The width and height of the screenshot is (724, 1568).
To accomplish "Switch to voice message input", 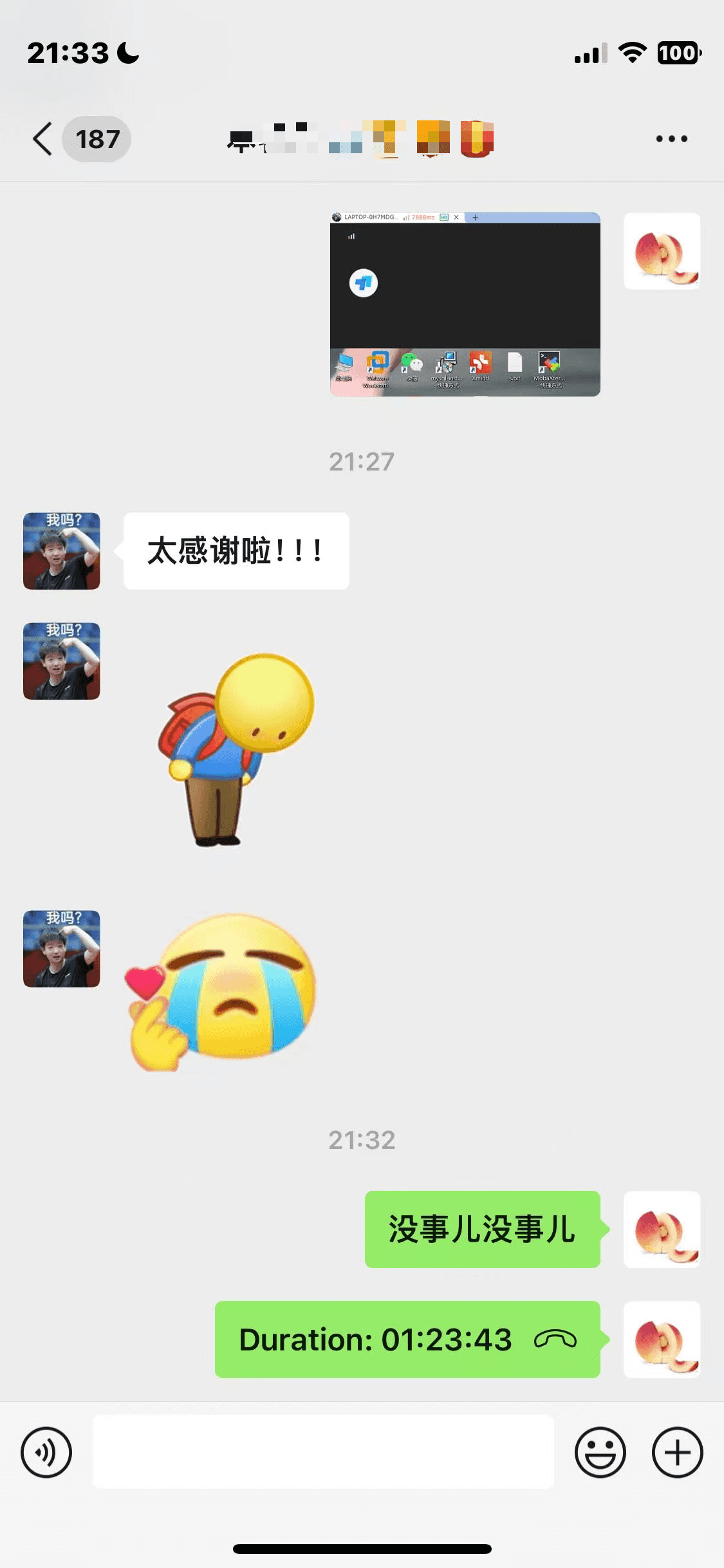I will tap(46, 1452).
